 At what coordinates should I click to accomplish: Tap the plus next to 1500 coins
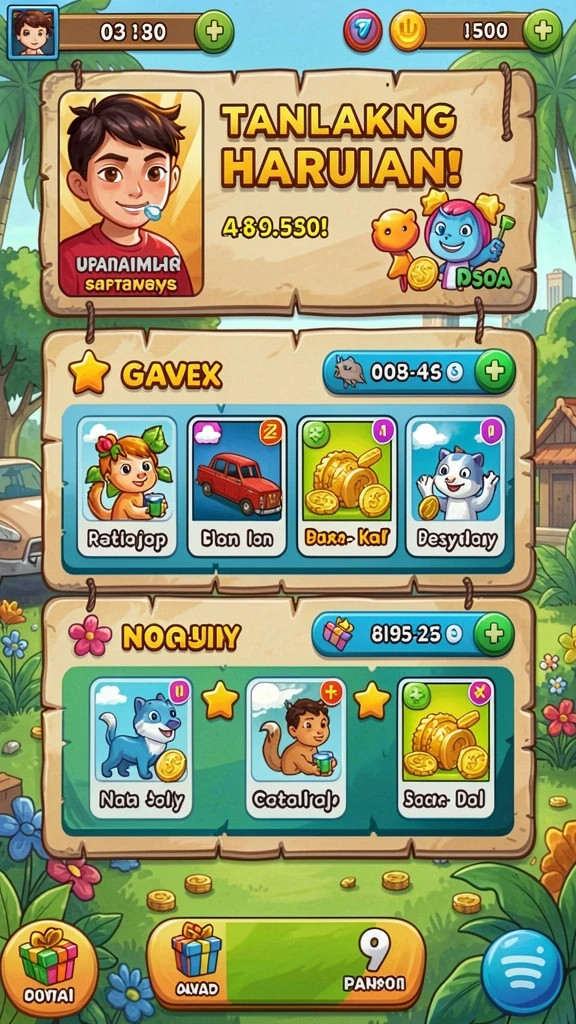543,31
